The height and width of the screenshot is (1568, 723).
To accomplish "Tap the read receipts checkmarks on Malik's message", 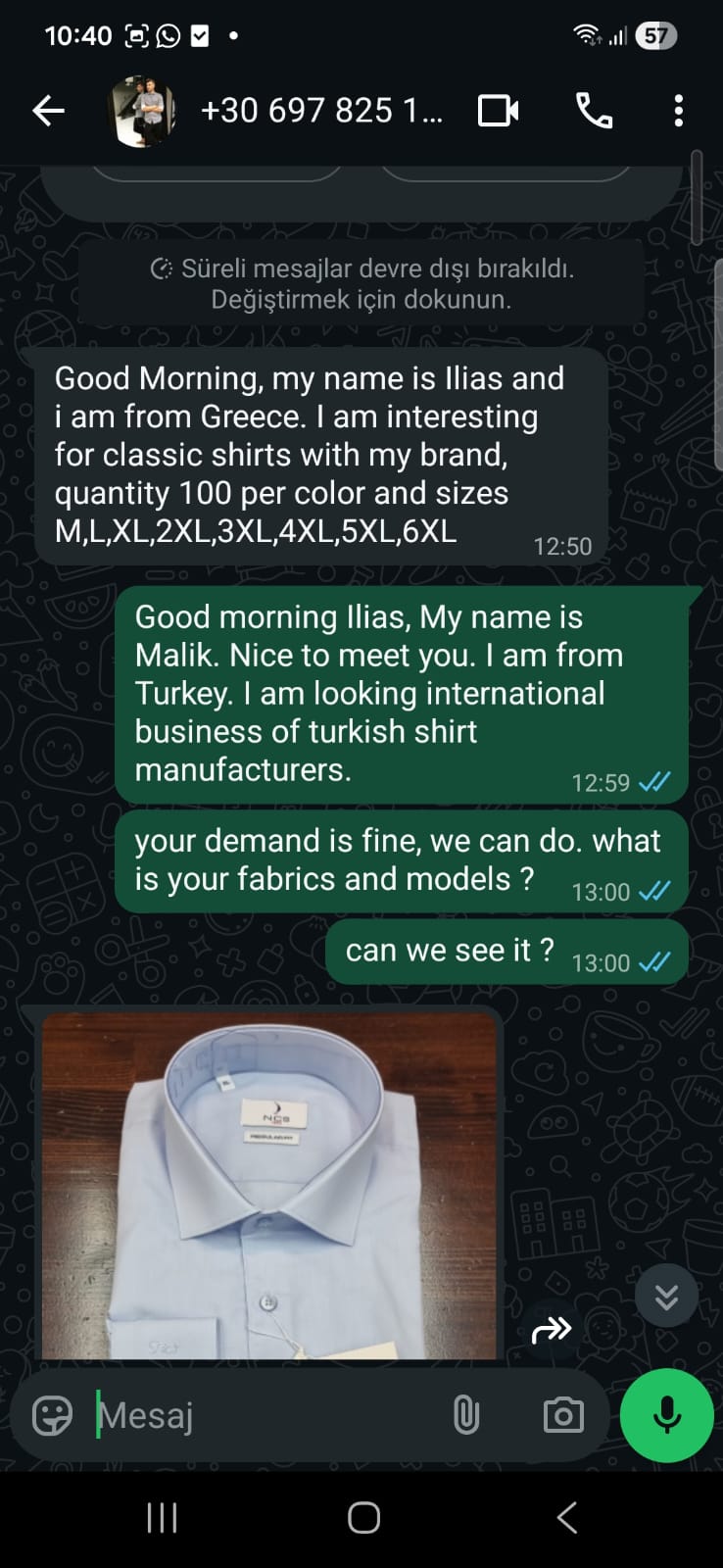I will coord(652,782).
